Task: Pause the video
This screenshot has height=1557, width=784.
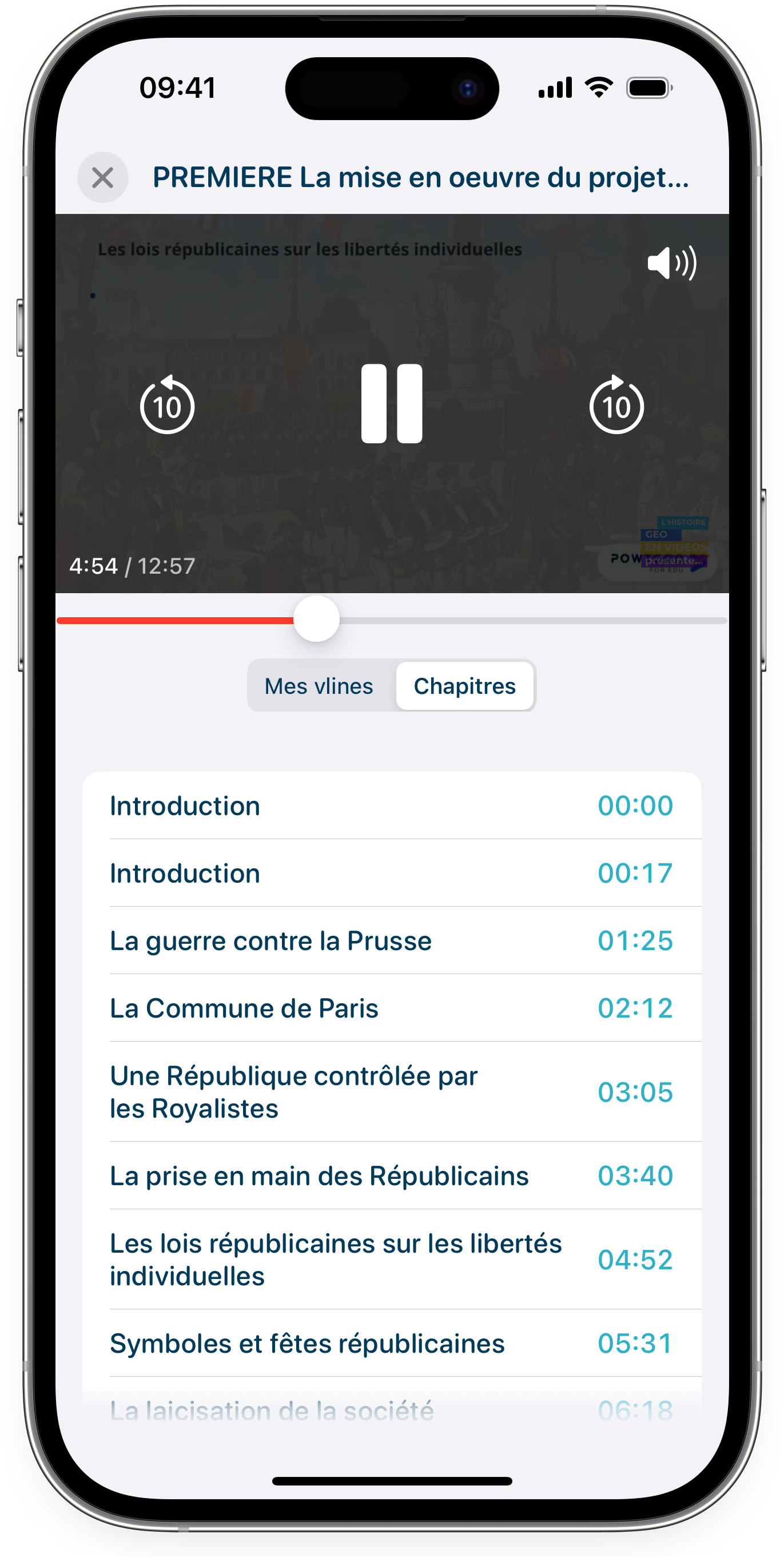Action: tap(392, 404)
